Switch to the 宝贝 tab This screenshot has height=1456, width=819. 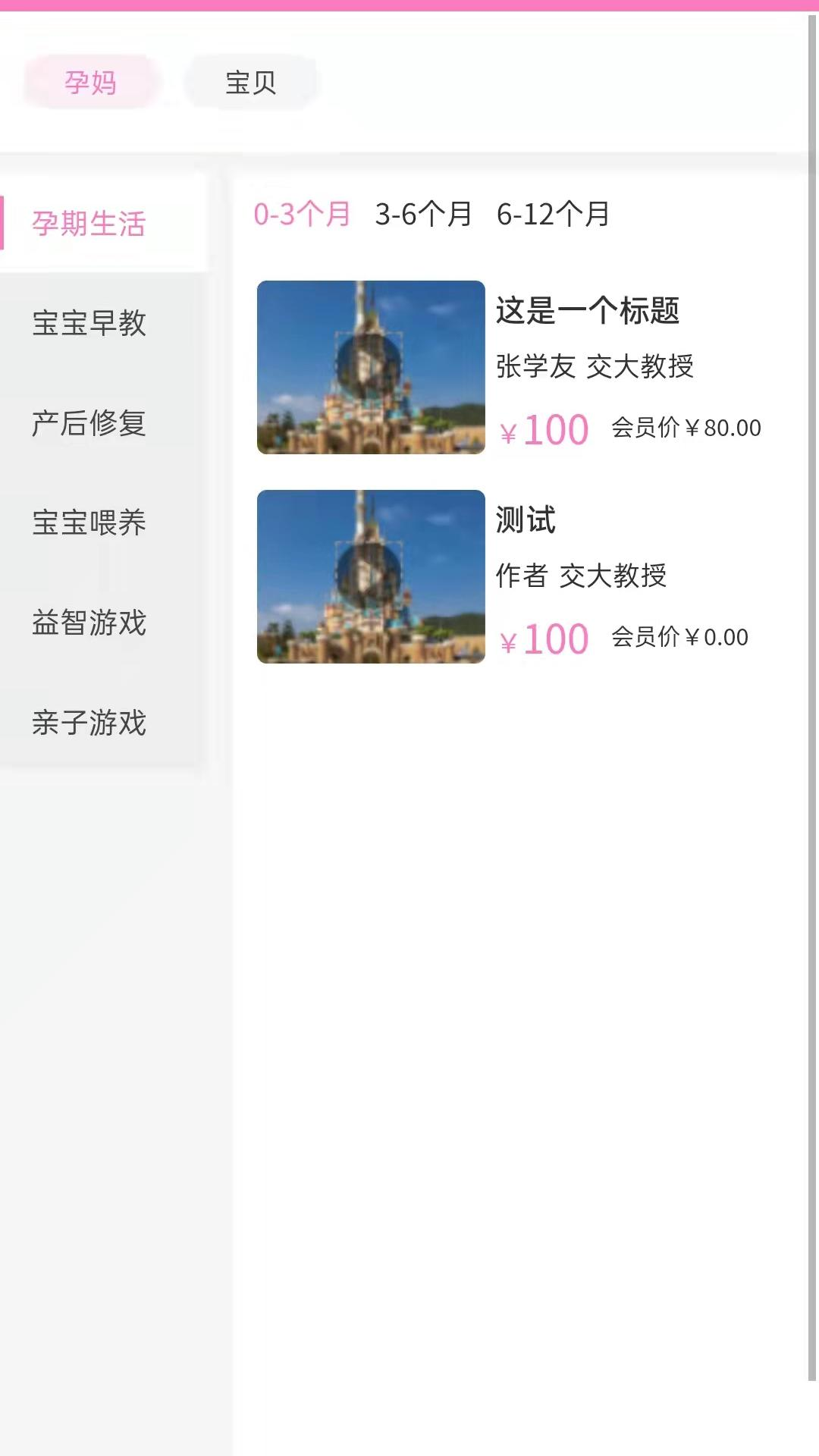coord(250,82)
